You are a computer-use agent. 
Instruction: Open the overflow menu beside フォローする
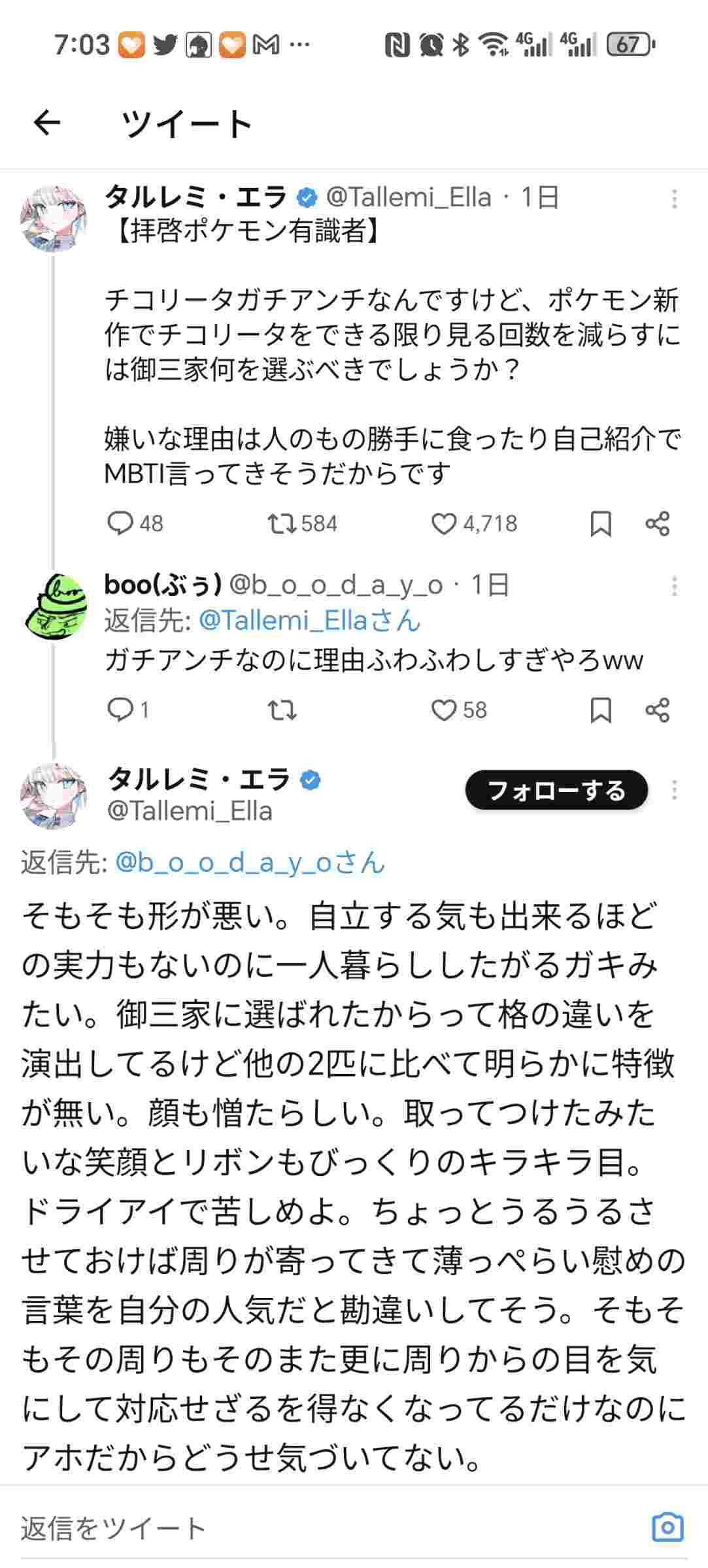(x=674, y=791)
